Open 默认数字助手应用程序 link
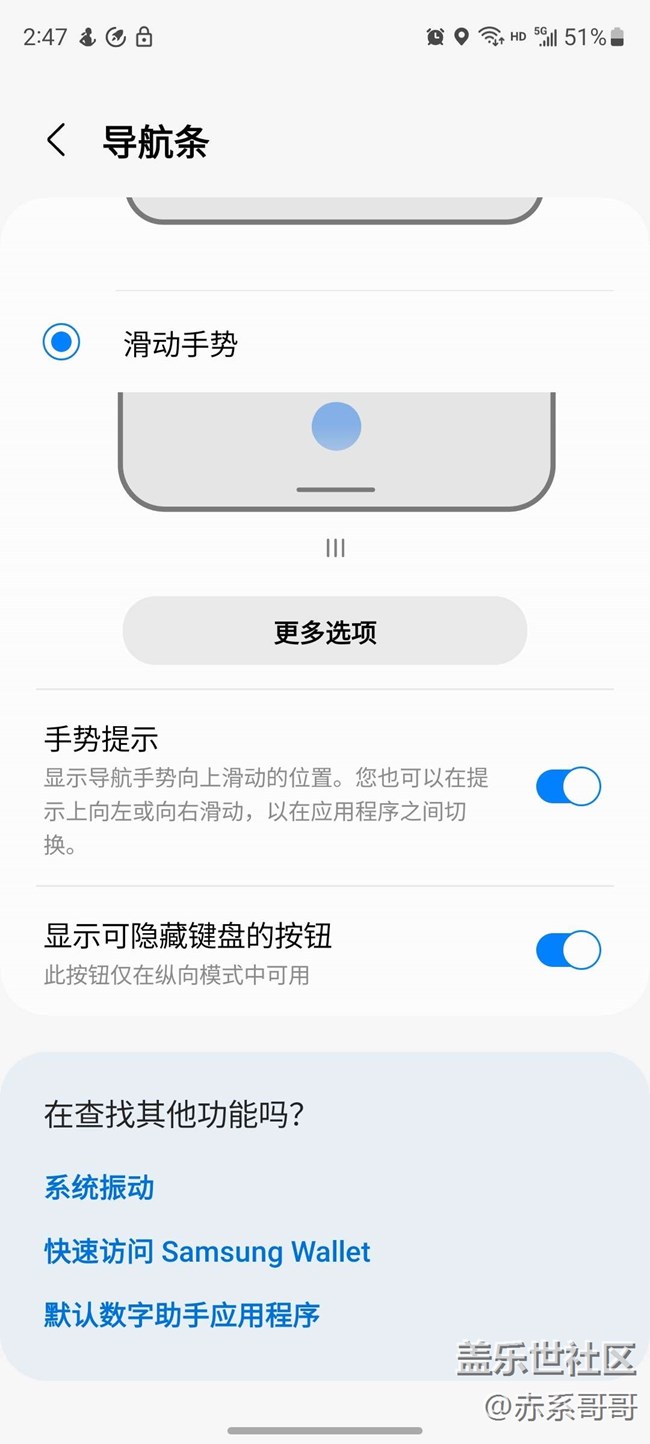 click(x=182, y=1314)
